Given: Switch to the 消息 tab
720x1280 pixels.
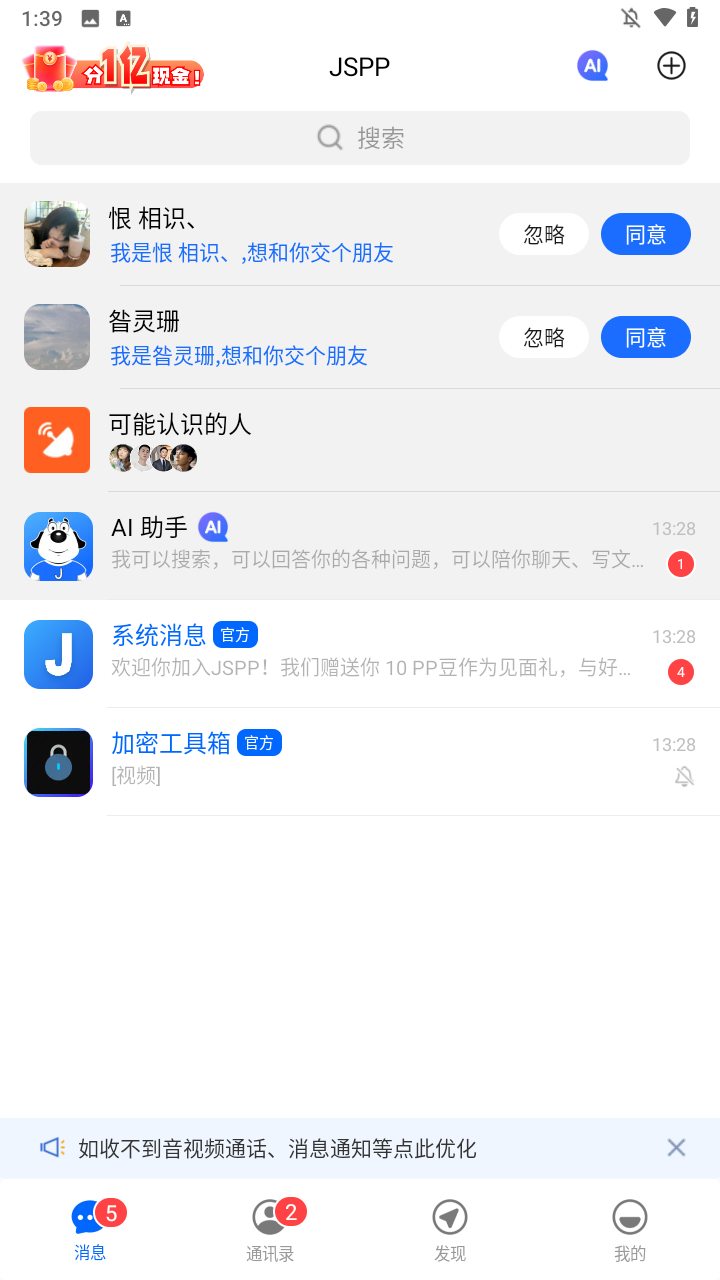Looking at the screenshot, I should point(90,1230).
